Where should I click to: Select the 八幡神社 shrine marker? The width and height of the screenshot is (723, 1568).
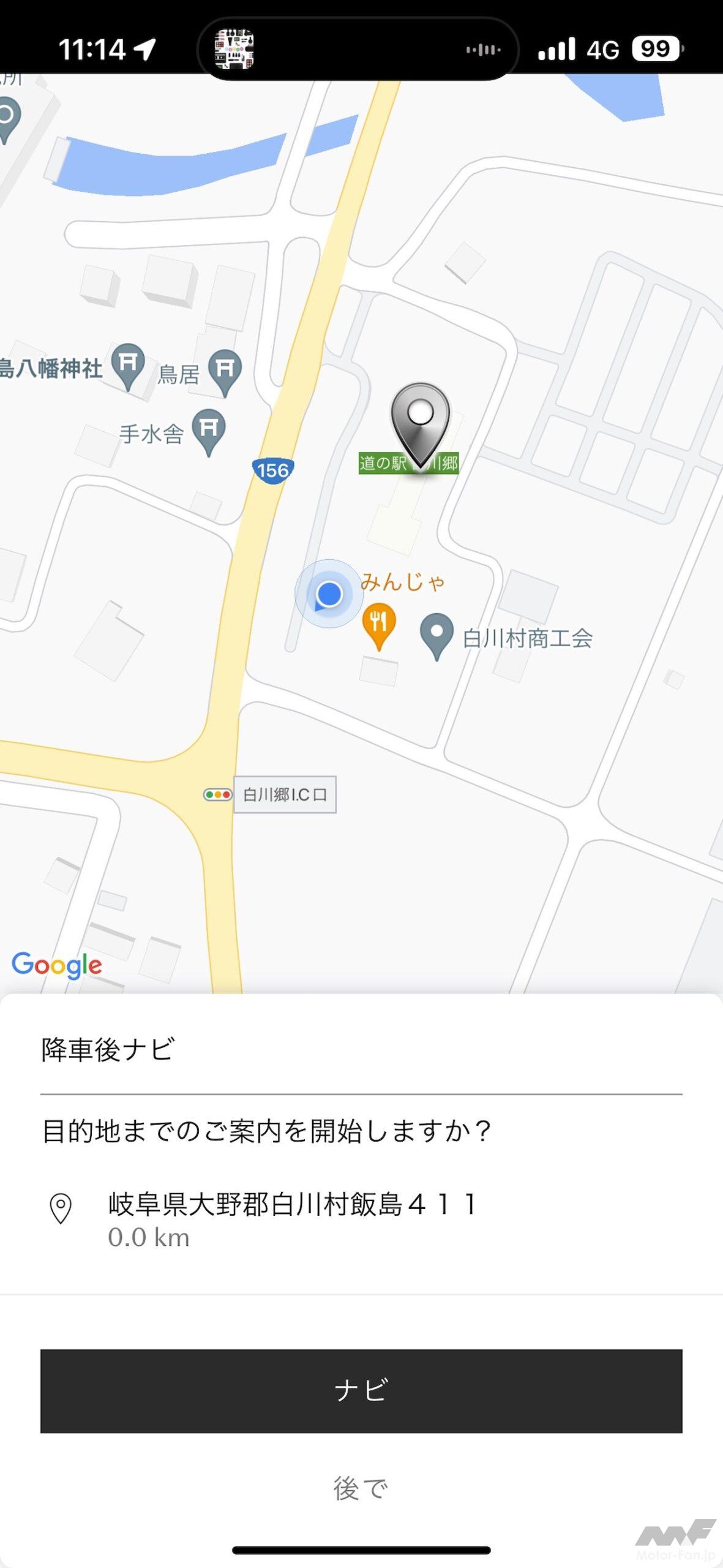[128, 364]
